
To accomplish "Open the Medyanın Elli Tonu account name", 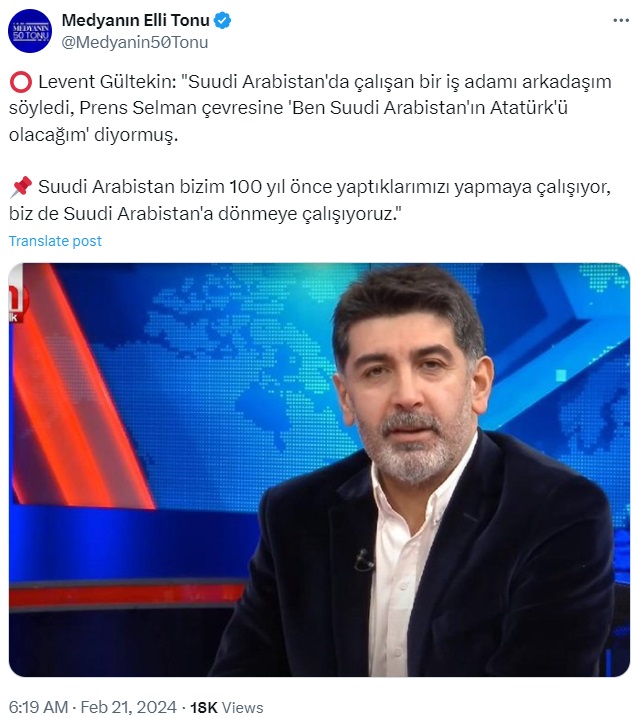I will tap(135, 20).
